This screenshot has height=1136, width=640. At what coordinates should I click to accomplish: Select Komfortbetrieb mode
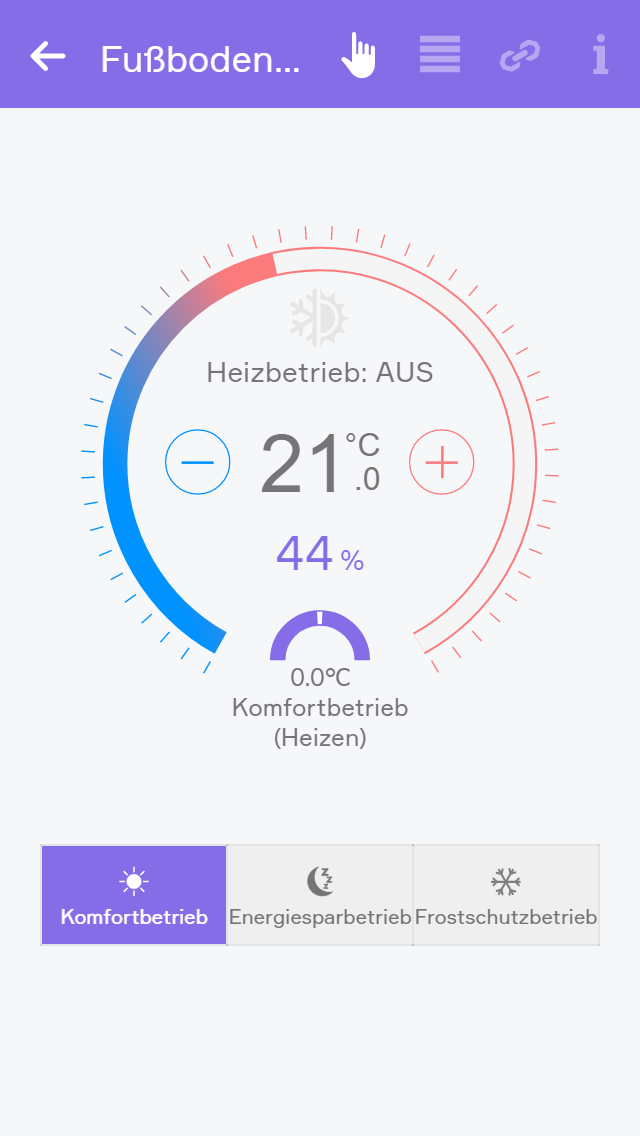[134, 895]
